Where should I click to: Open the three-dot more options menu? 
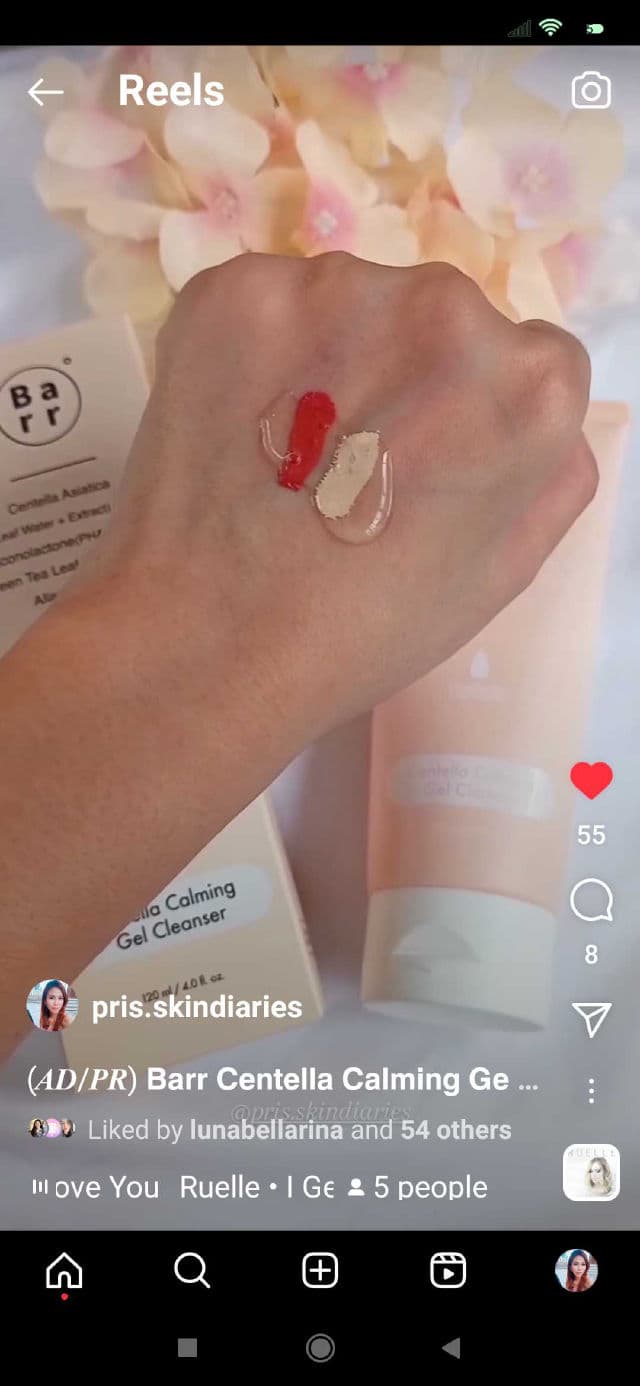(x=591, y=1090)
